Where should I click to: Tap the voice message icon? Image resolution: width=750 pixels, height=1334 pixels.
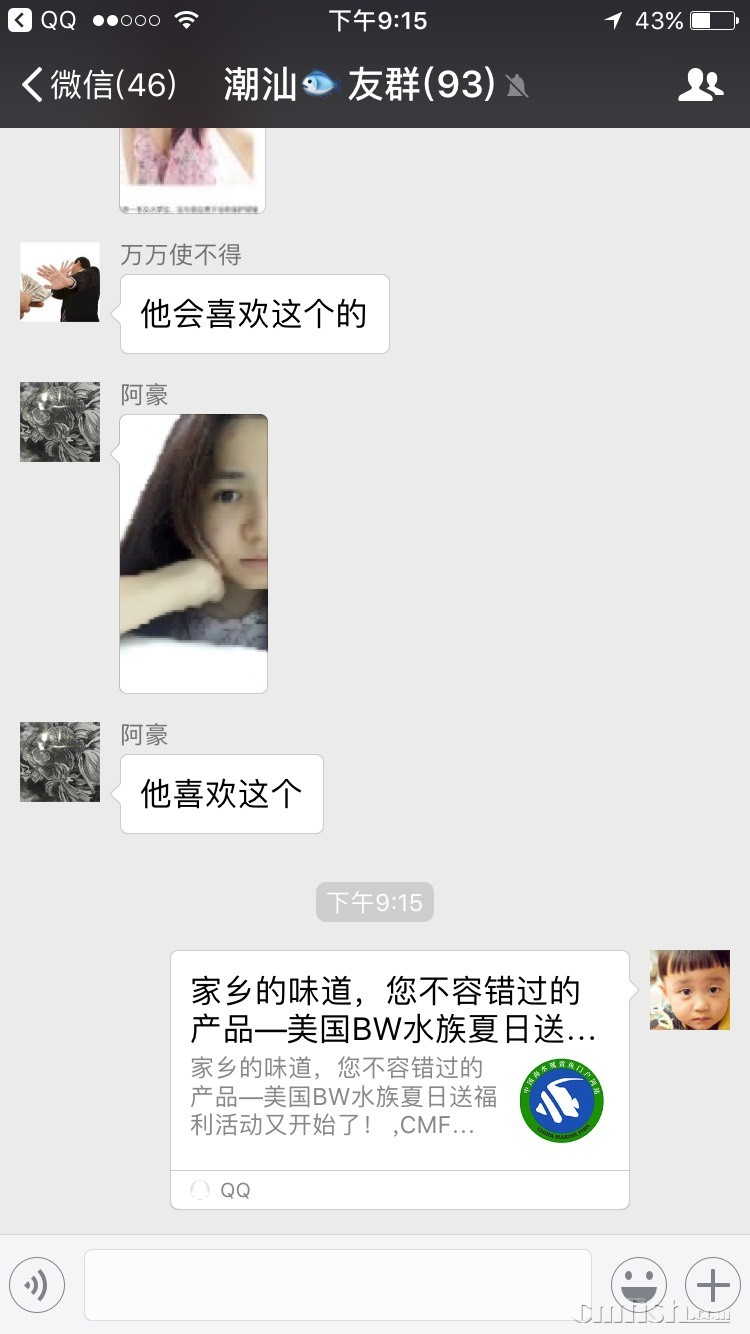tap(37, 1284)
